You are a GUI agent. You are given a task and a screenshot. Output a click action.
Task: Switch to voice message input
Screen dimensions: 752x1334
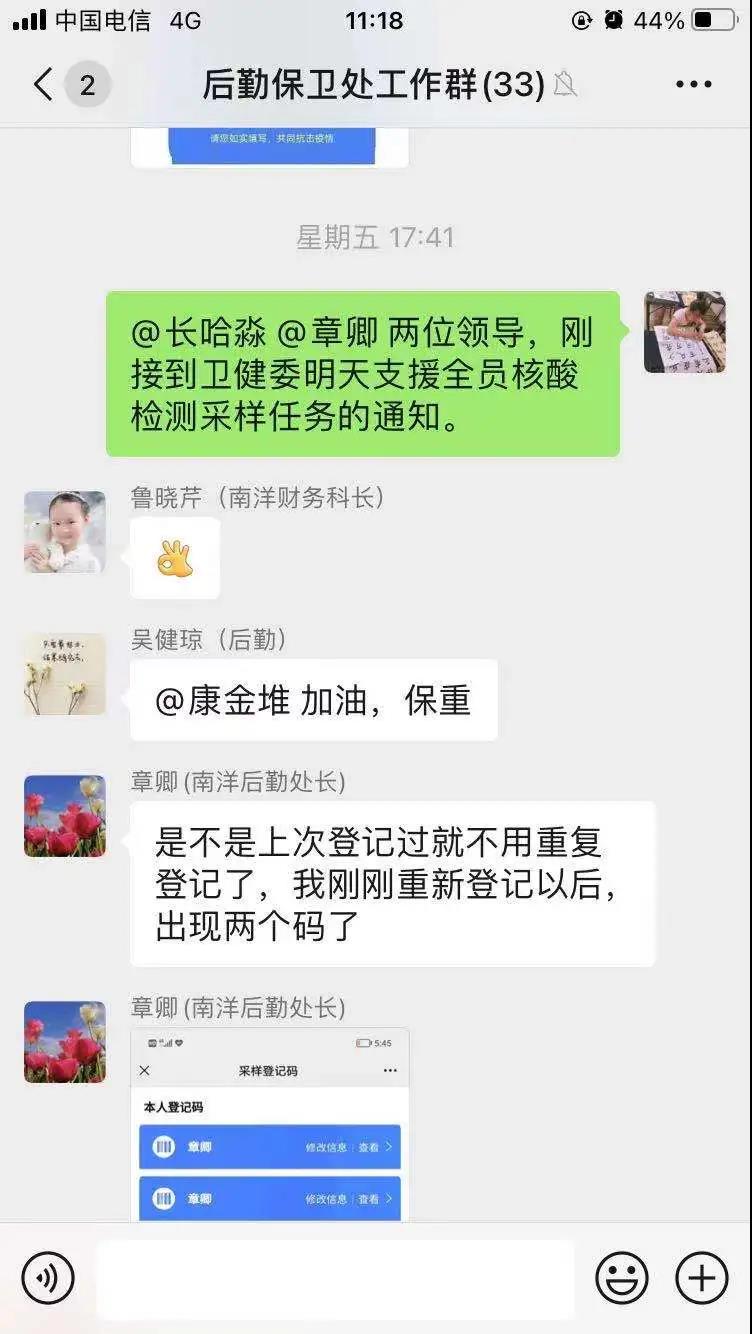click(48, 1277)
